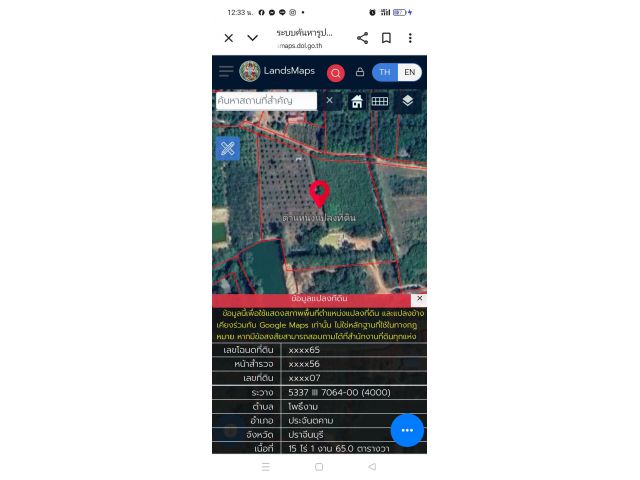640x480 pixels.
Task: Switch language to EN
Action: point(409,72)
